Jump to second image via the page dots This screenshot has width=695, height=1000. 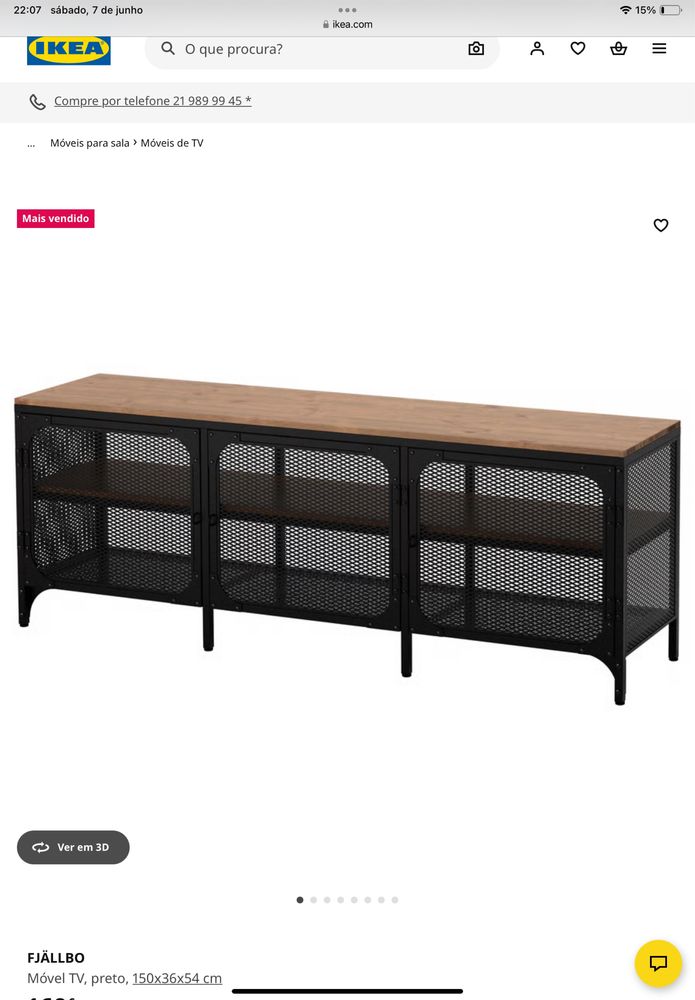pos(313,900)
